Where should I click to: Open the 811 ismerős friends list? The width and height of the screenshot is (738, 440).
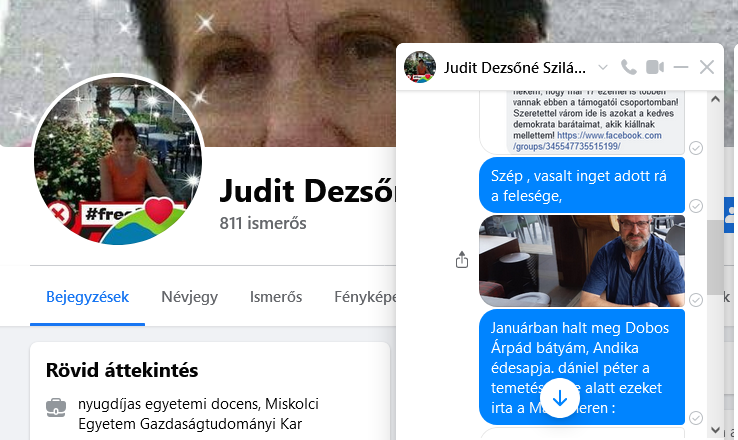tap(262, 223)
